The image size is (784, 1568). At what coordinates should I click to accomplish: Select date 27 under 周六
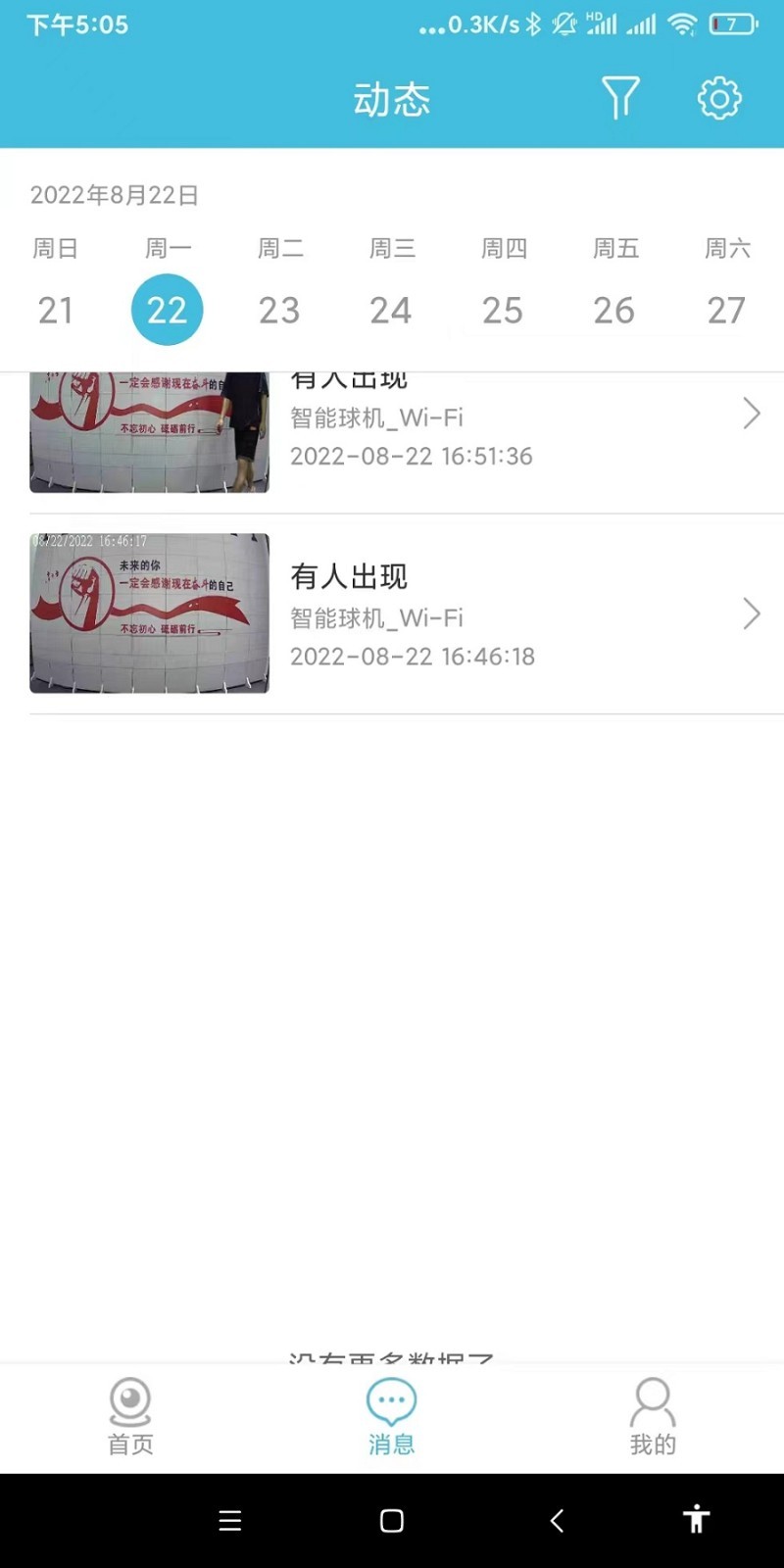[726, 309]
